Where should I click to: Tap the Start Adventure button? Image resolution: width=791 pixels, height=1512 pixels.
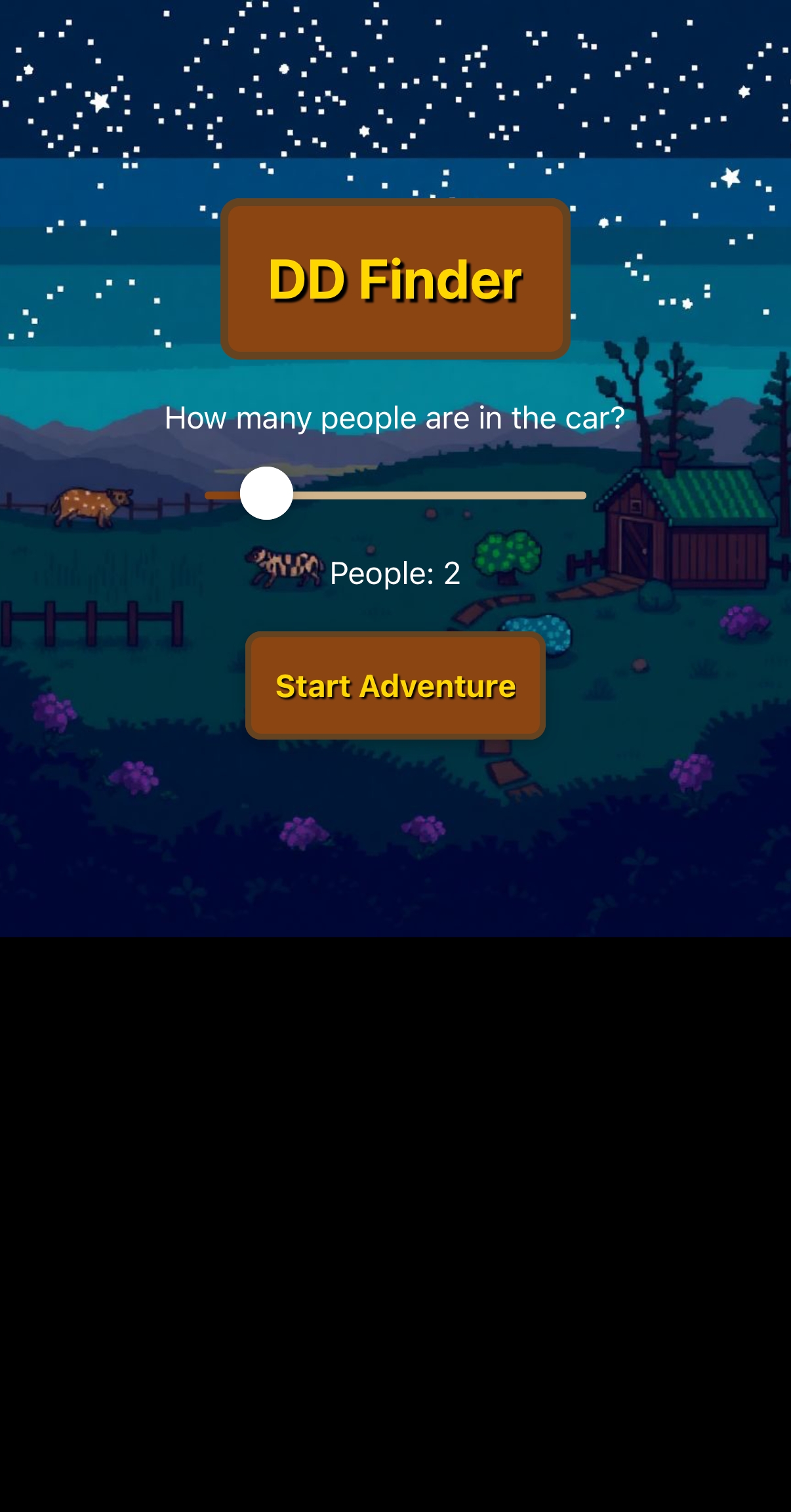point(395,686)
